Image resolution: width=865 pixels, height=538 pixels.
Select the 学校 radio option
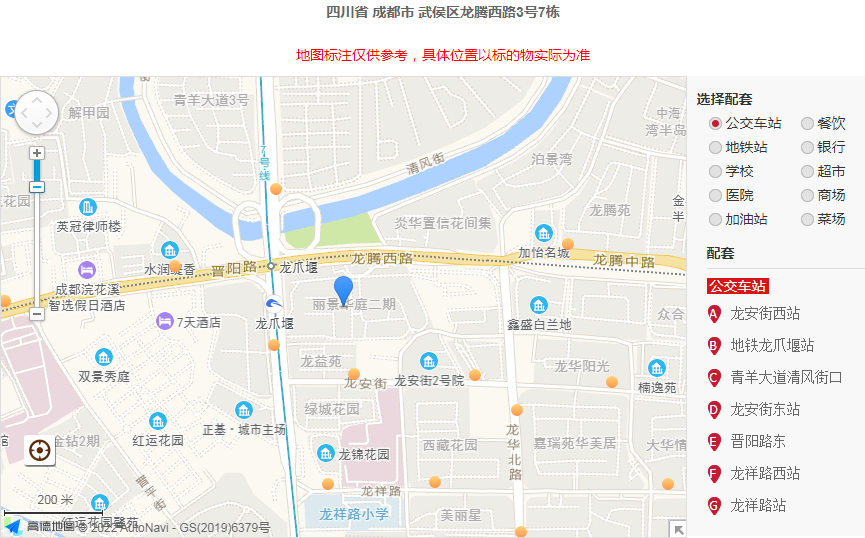pos(716,171)
